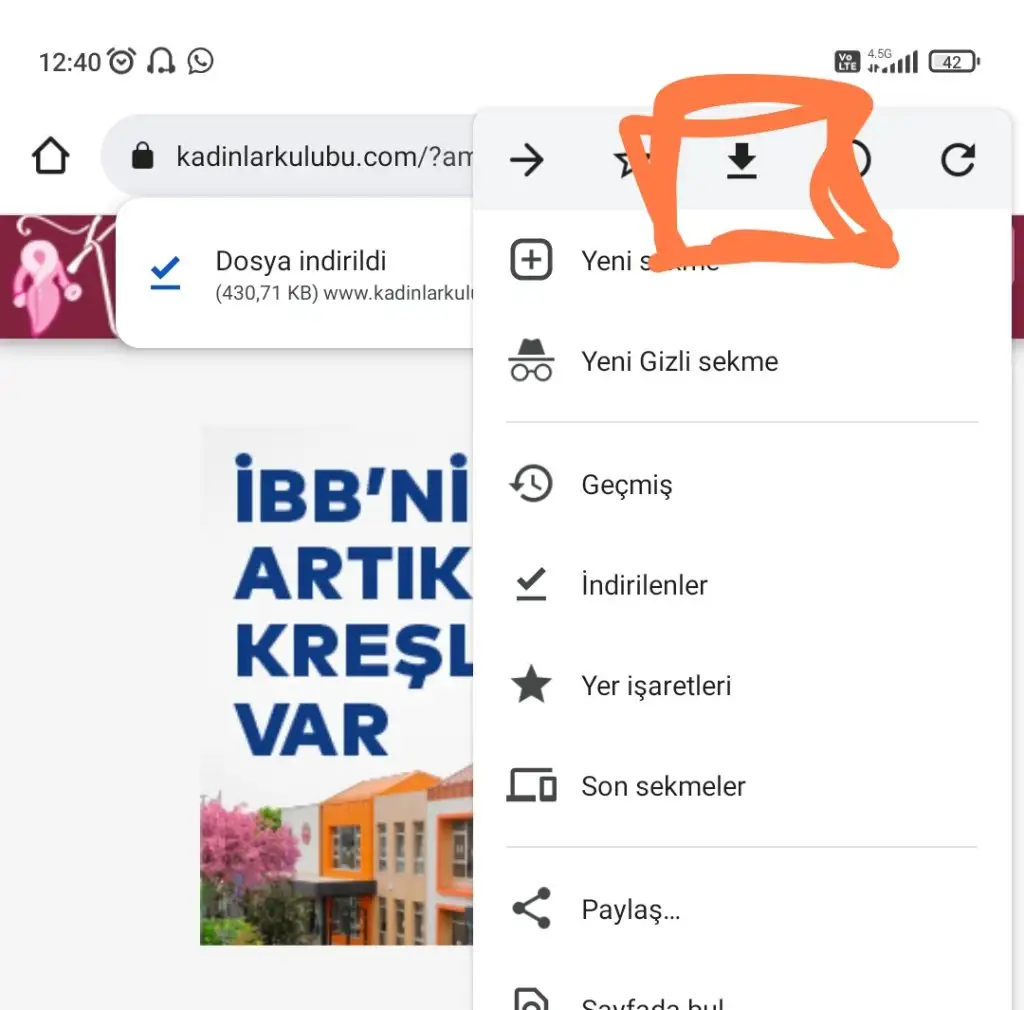
Task: Select Paylaş… to share the page
Action: click(630, 910)
